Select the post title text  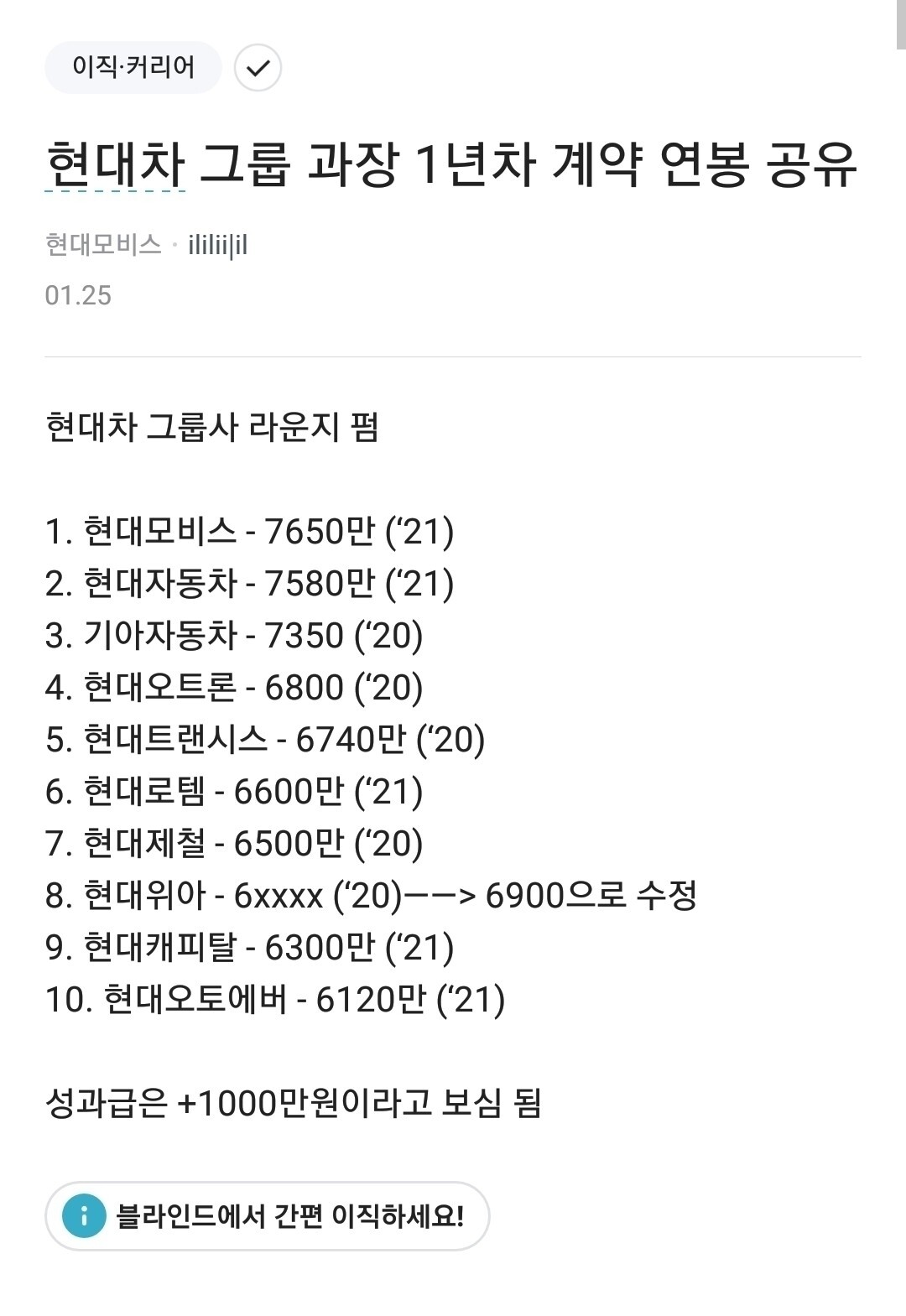tap(453, 164)
